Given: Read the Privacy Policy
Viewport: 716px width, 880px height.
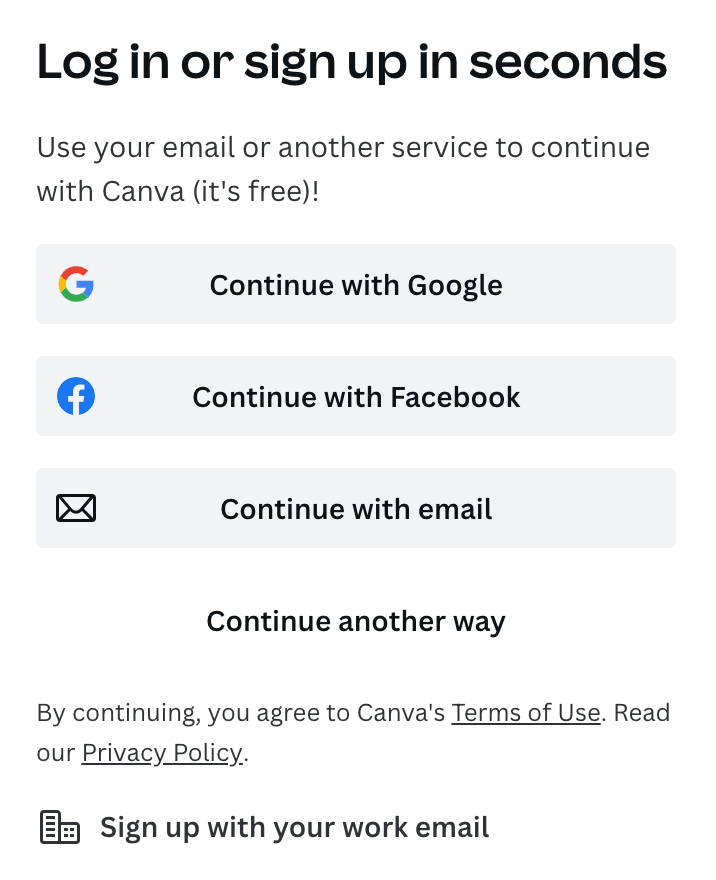Looking at the screenshot, I should 162,752.
